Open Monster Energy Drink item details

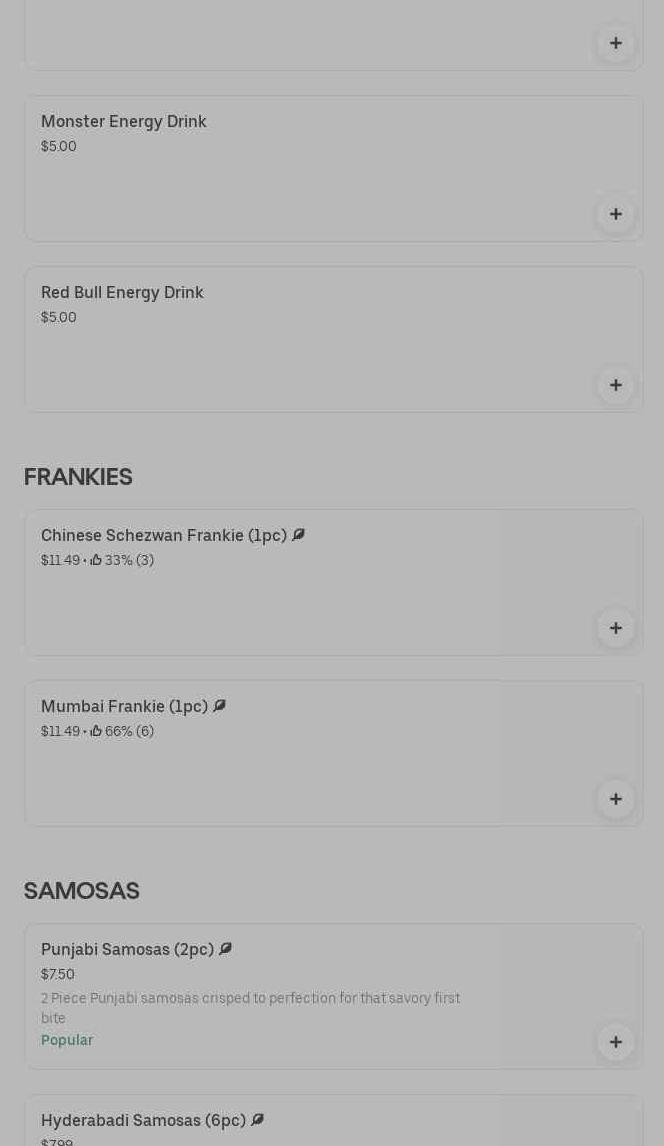coord(124,122)
